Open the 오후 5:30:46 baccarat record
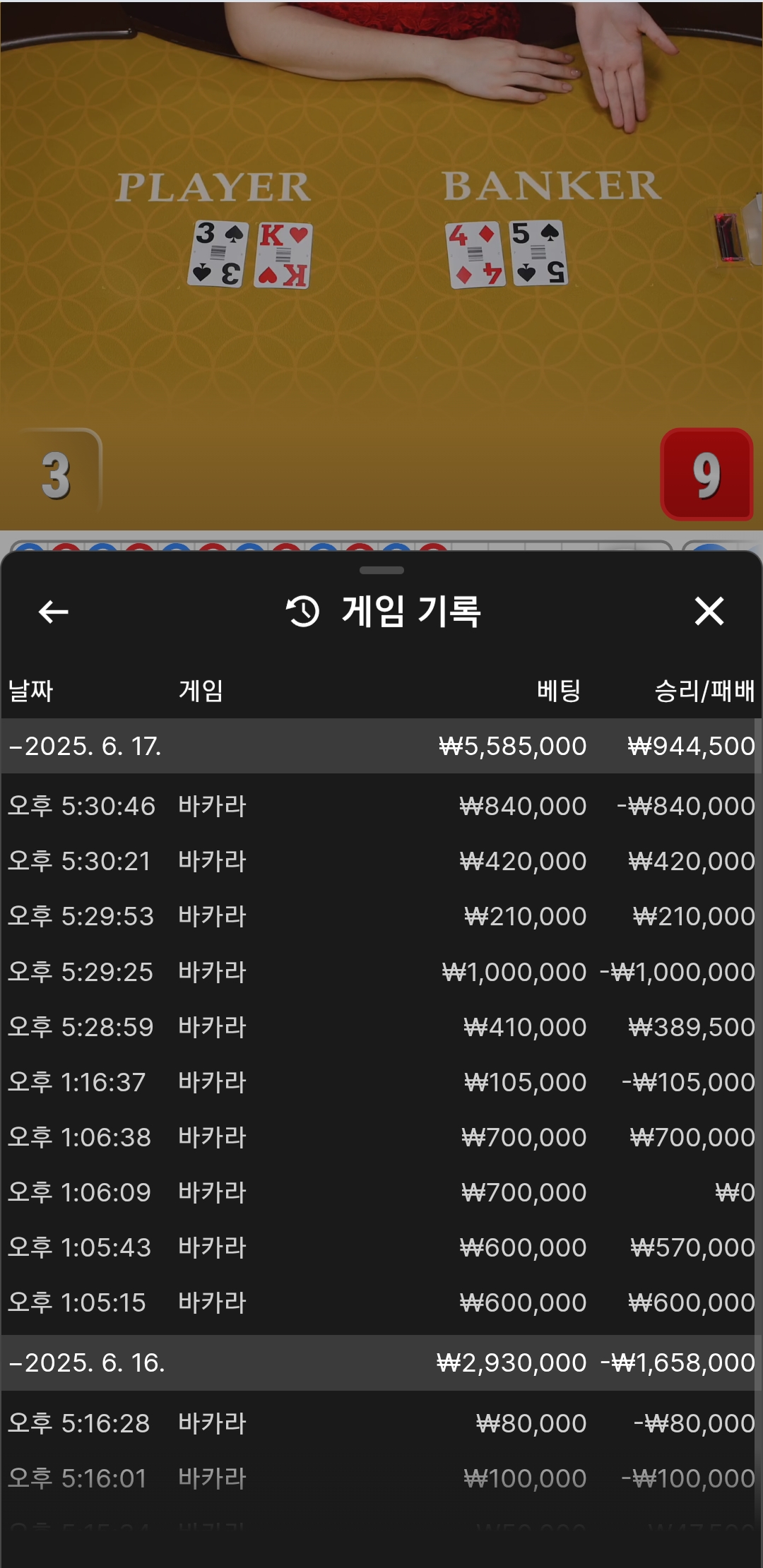 pyautogui.click(x=380, y=806)
